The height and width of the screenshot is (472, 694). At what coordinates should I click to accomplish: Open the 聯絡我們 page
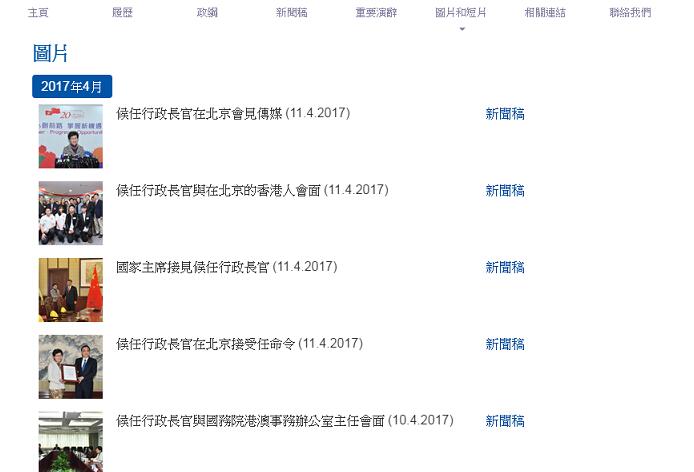(x=630, y=13)
